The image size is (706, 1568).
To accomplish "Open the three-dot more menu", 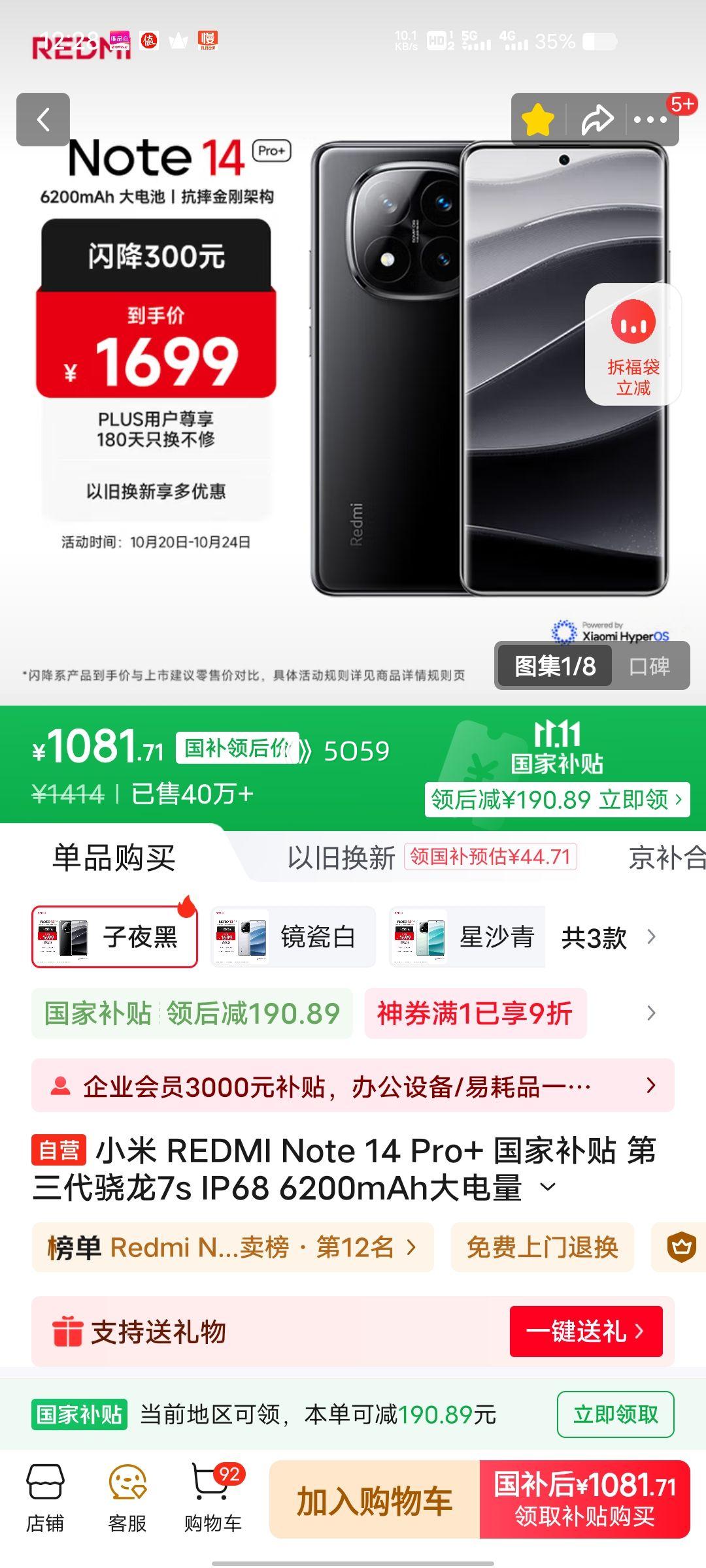I will [650, 120].
